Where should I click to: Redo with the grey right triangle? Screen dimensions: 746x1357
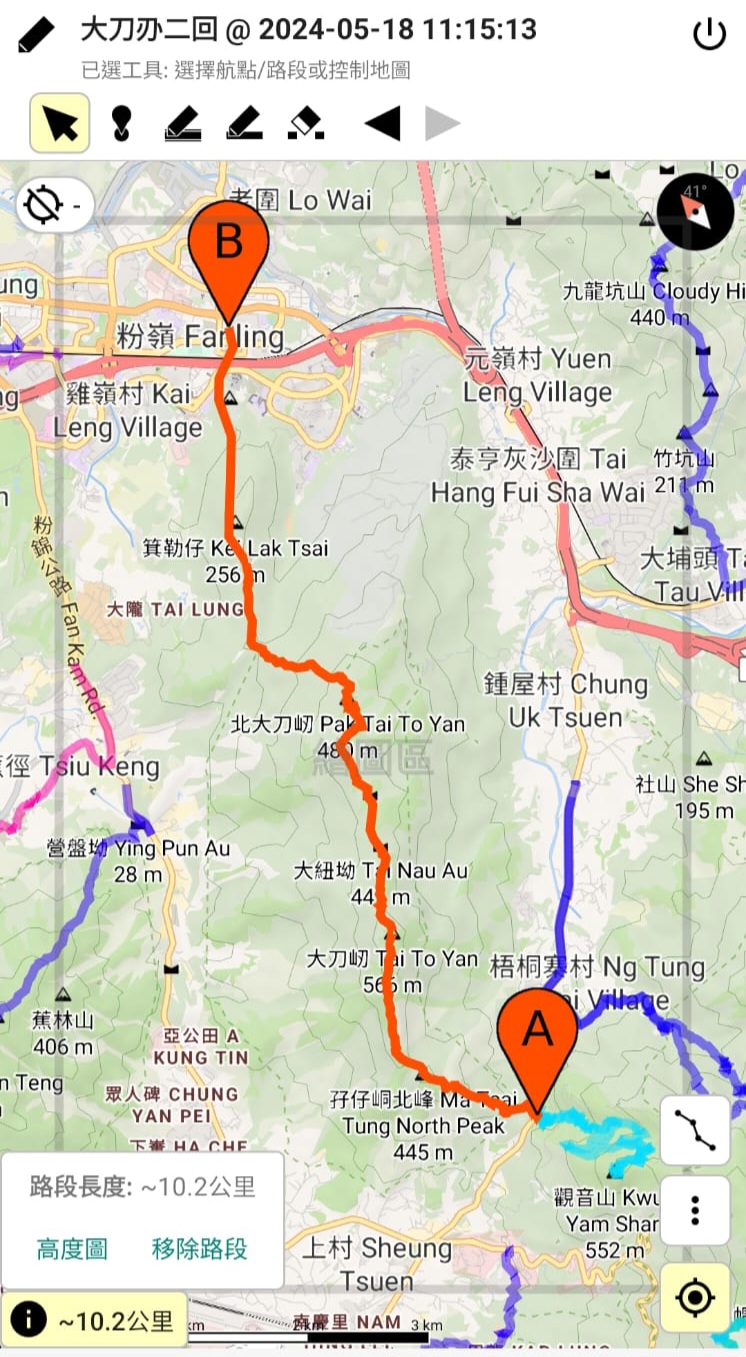(x=442, y=124)
